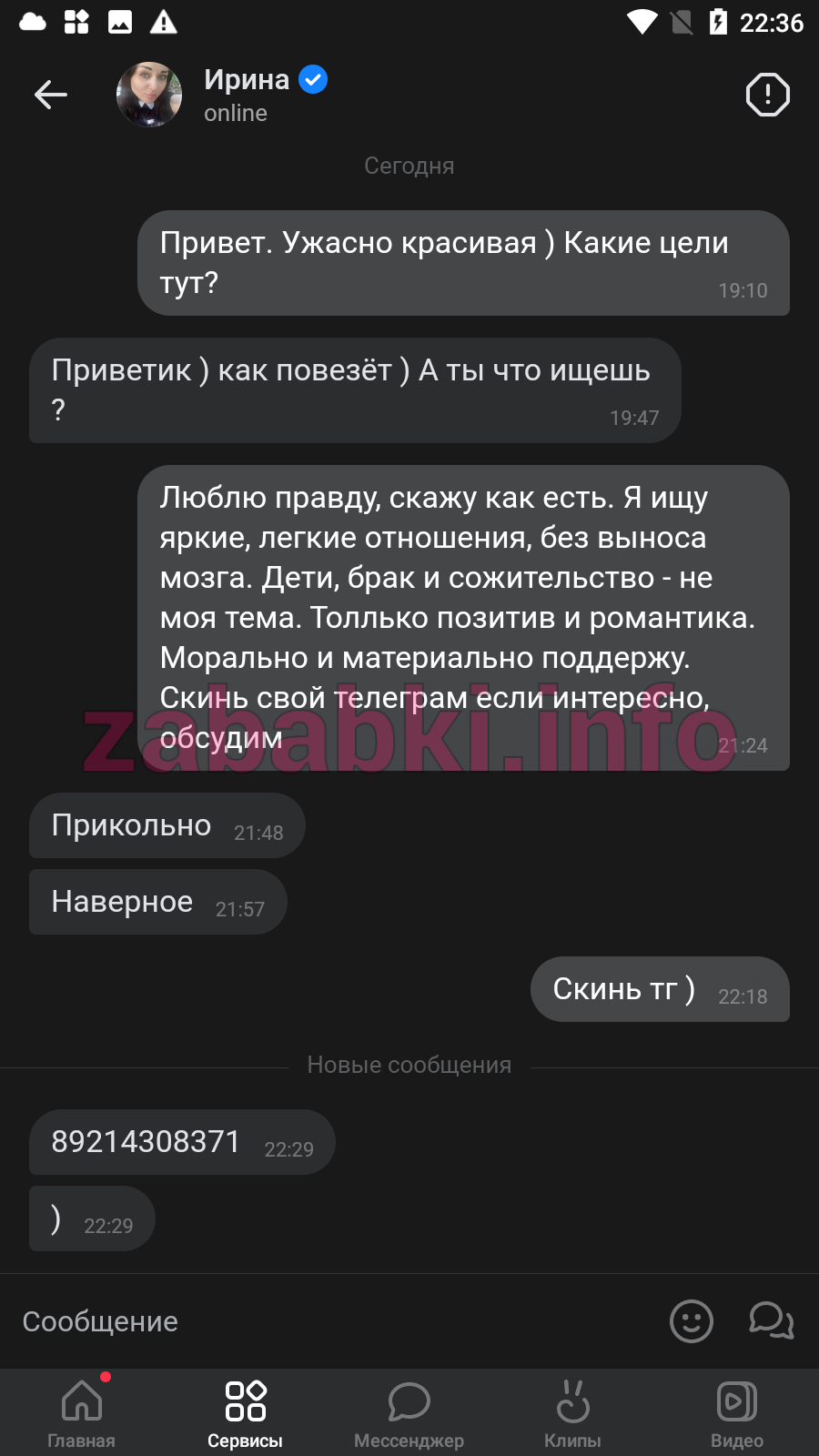Open Ирина's profile avatar
The image size is (819, 1456).
pyautogui.click(x=149, y=95)
